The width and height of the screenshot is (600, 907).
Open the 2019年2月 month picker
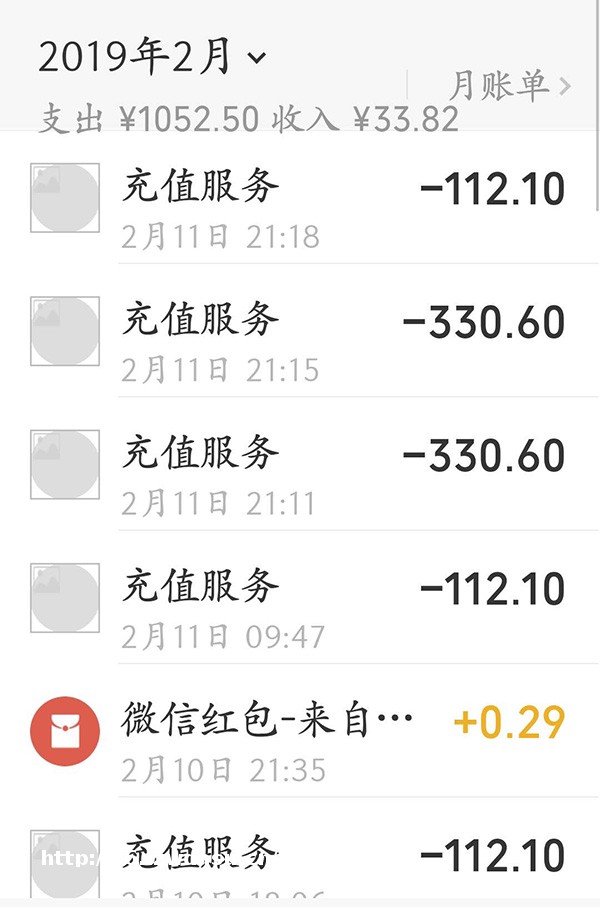point(152,58)
